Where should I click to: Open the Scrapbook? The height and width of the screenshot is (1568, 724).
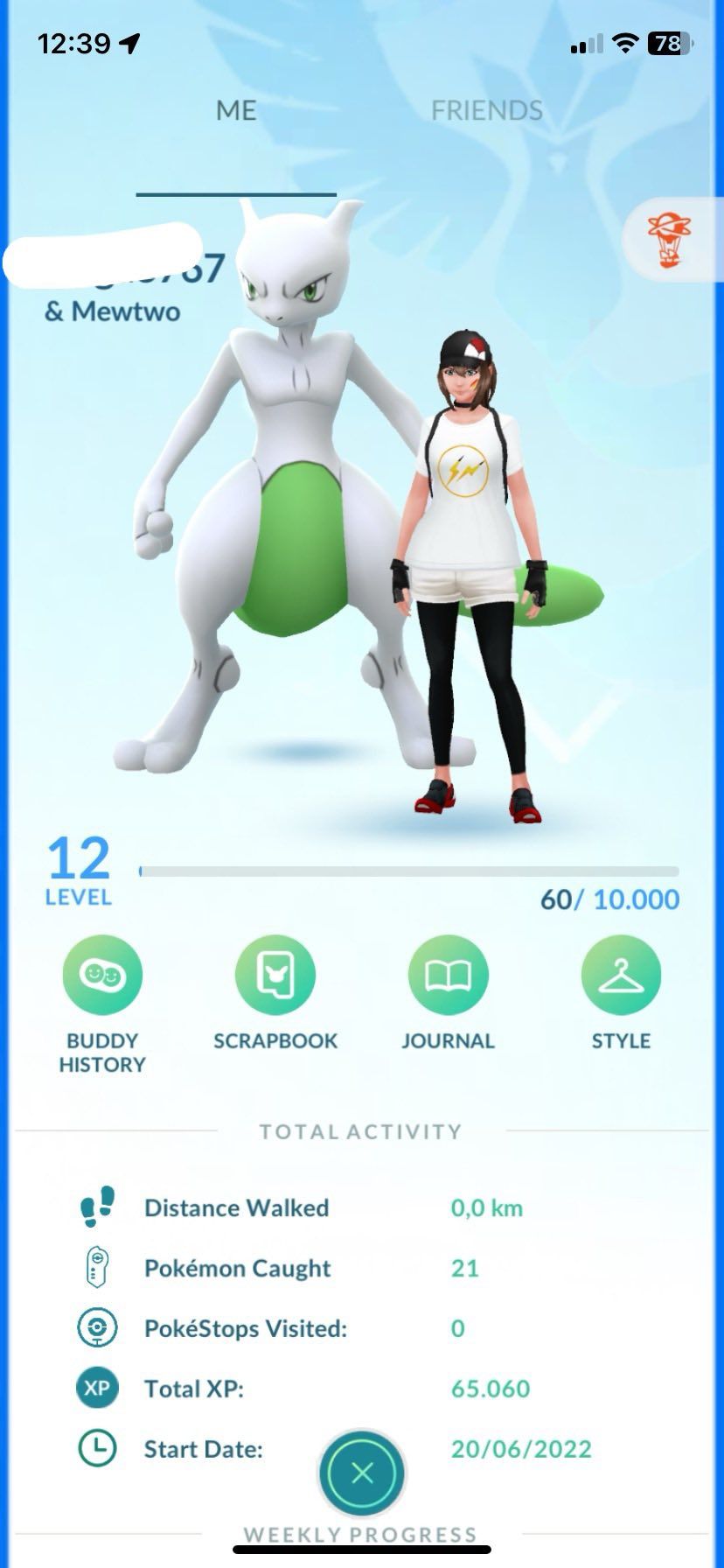275,976
